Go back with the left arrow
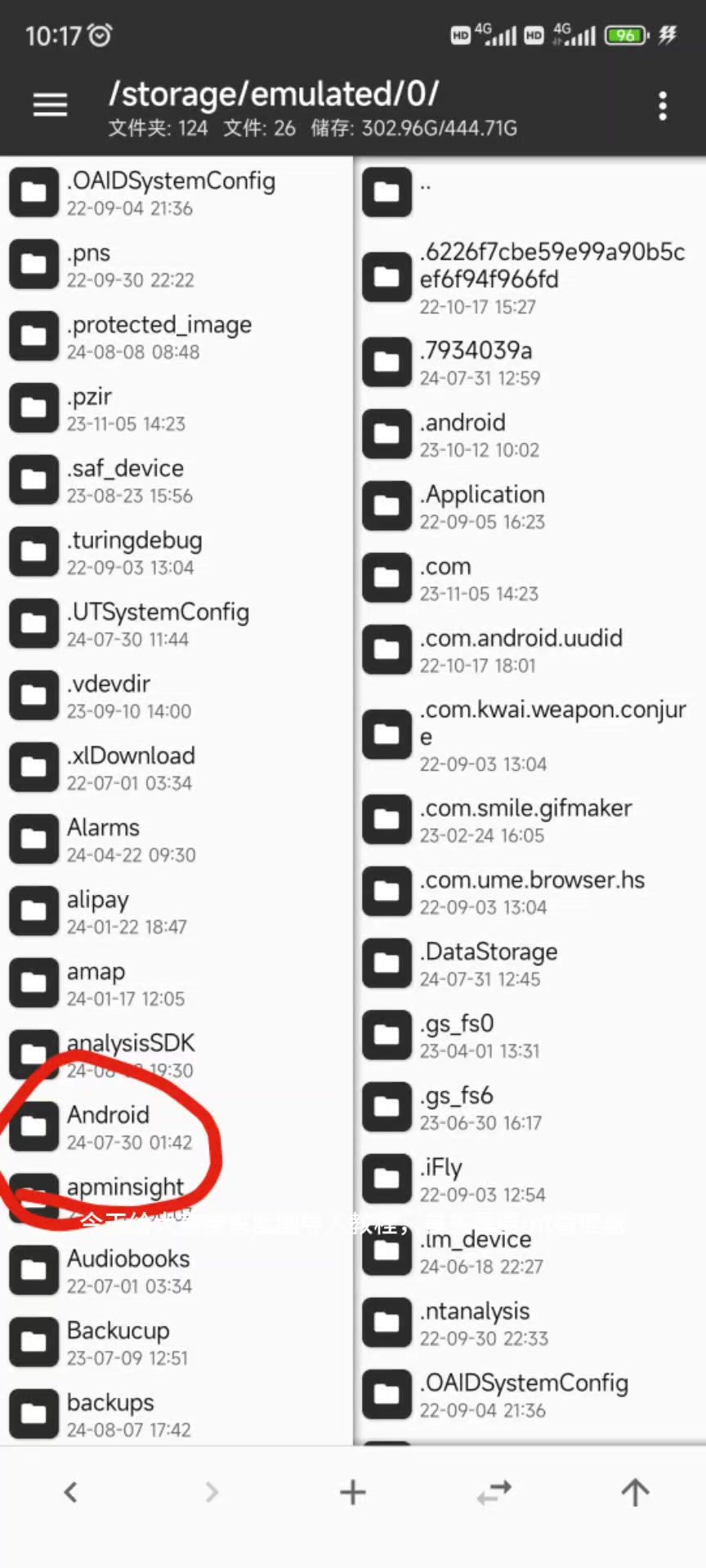The image size is (706, 1568). (x=71, y=1493)
